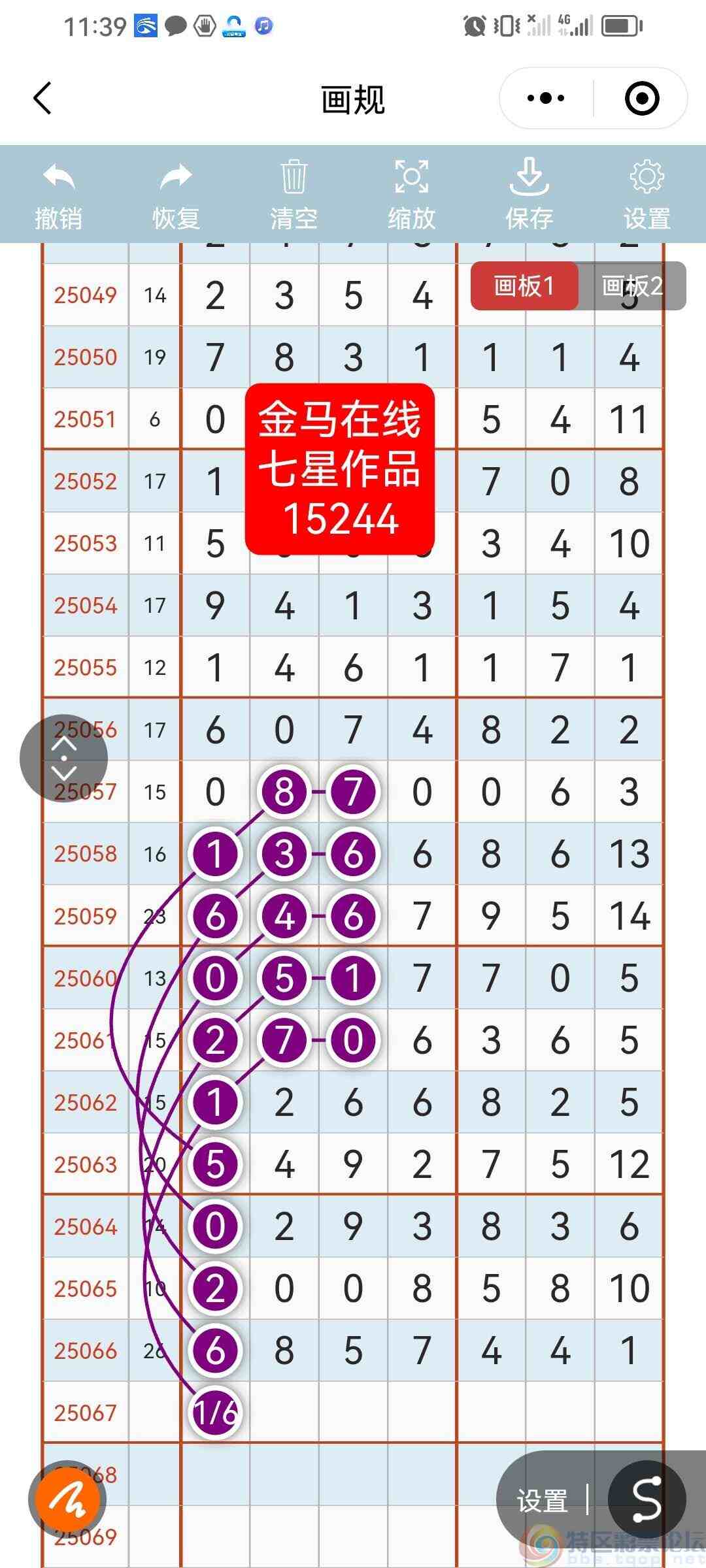
Task: Tap the back arrow to return
Action: click(42, 98)
